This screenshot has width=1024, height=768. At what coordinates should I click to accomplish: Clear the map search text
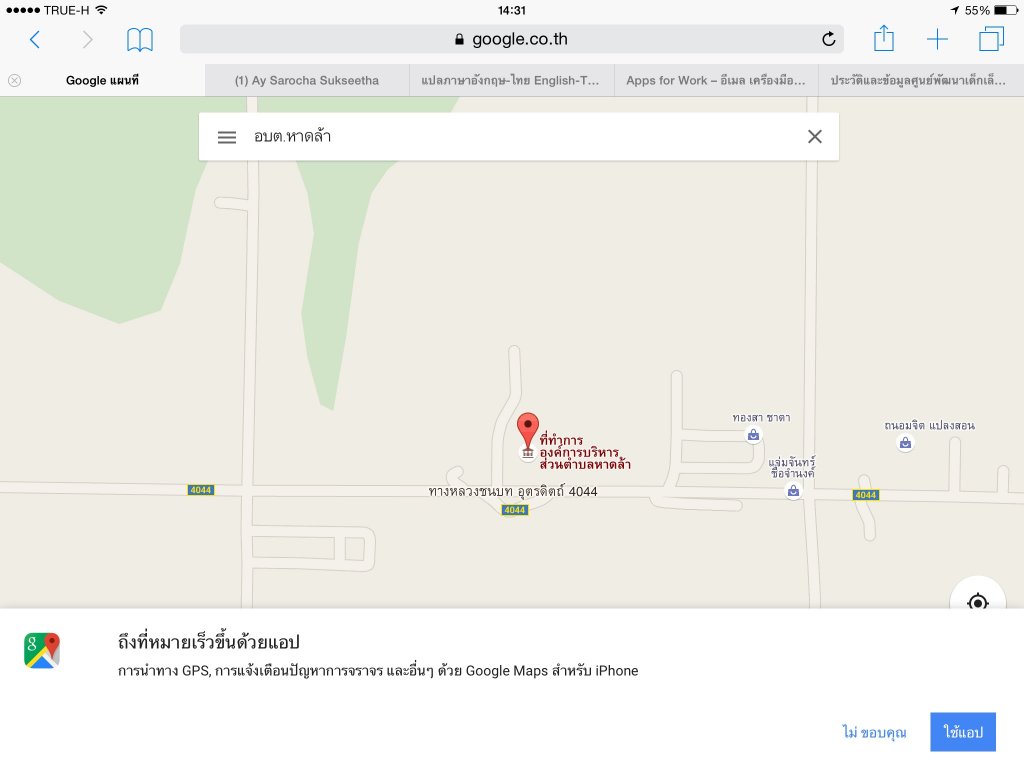point(814,137)
